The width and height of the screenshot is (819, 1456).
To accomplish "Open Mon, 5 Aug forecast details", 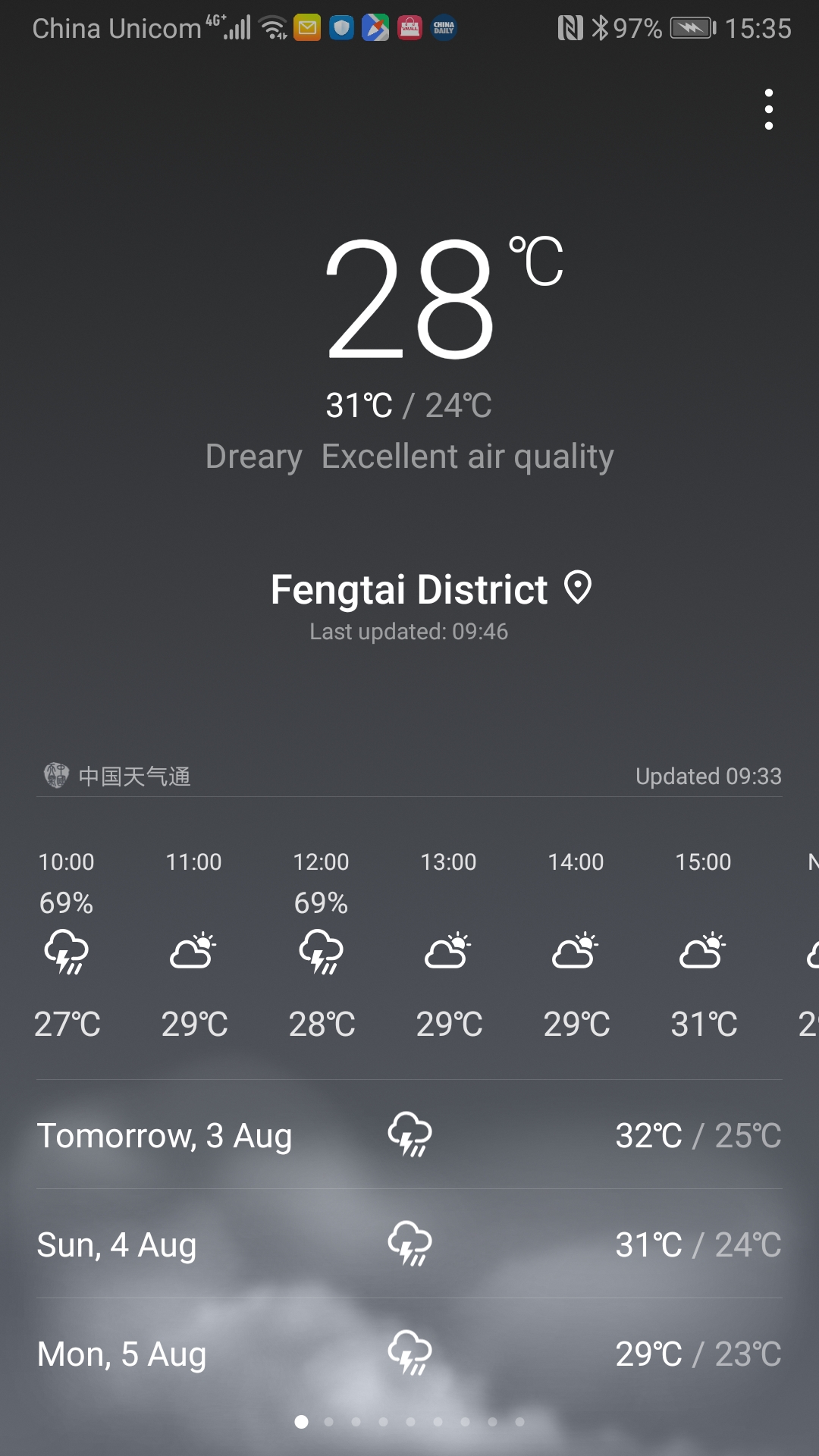I will tap(409, 1354).
